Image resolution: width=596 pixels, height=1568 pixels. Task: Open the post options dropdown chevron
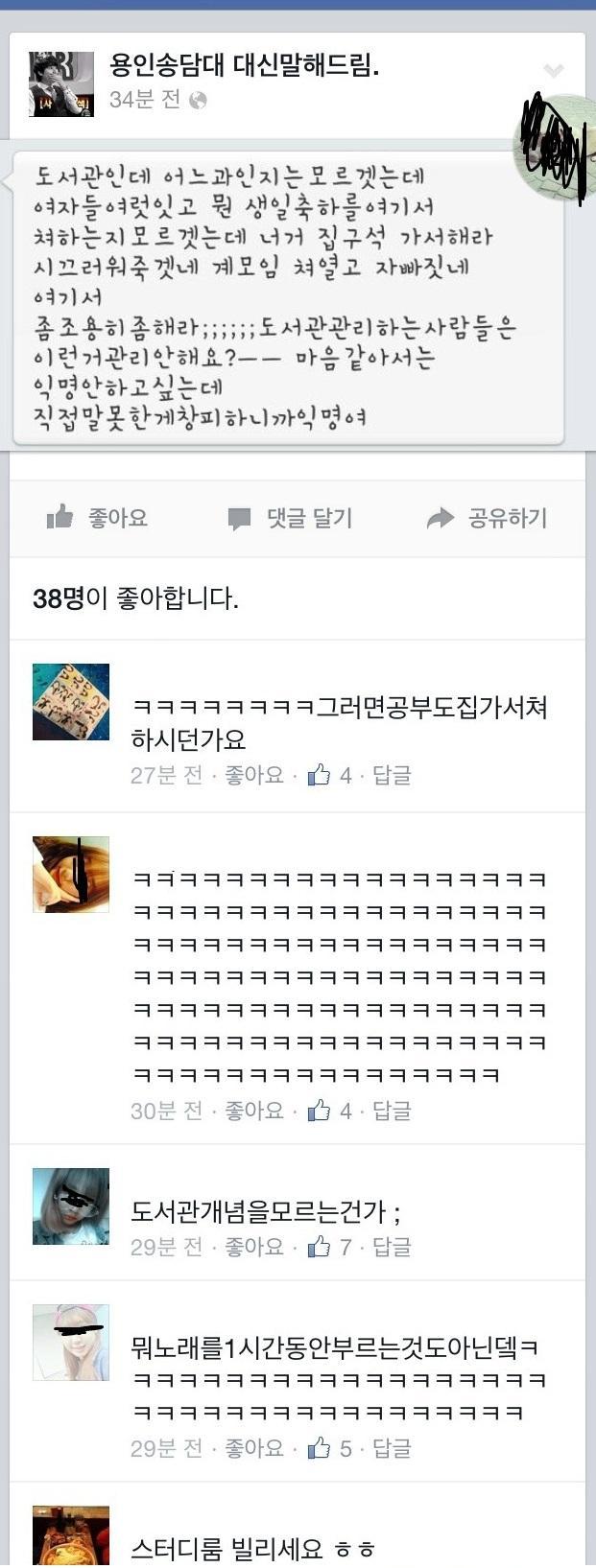pyautogui.click(x=554, y=70)
